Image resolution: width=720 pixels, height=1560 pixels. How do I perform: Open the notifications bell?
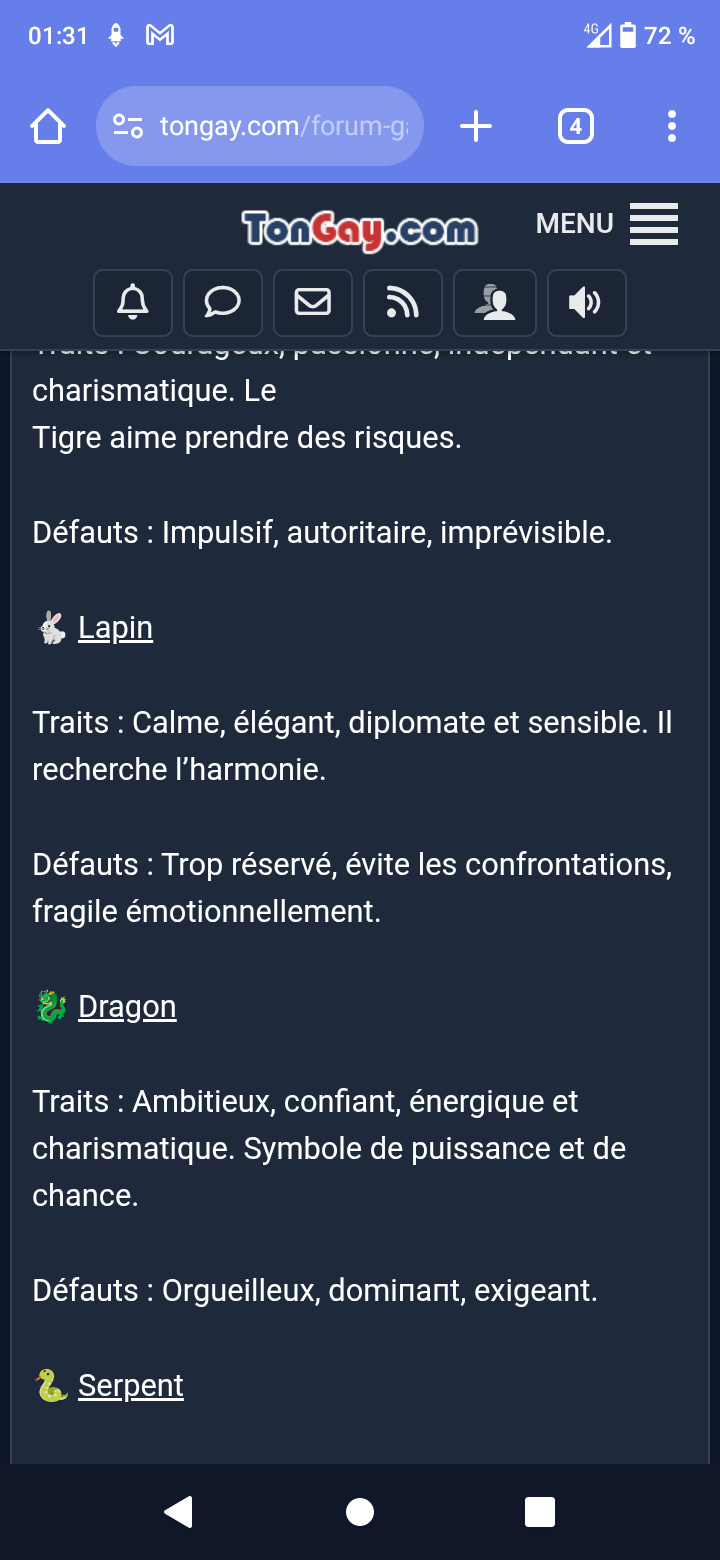coord(133,302)
